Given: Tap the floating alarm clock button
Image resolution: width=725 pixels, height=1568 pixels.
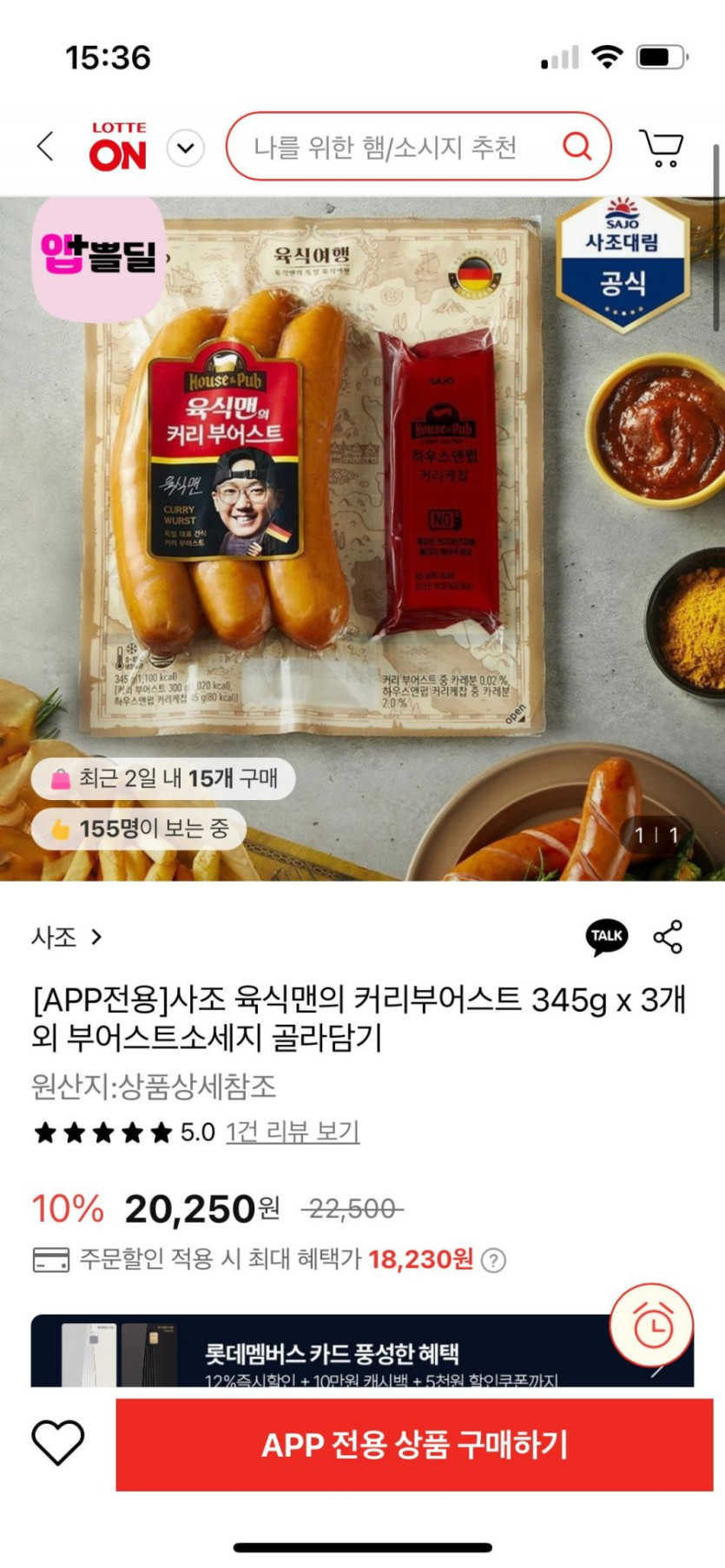Looking at the screenshot, I should tap(652, 1326).
